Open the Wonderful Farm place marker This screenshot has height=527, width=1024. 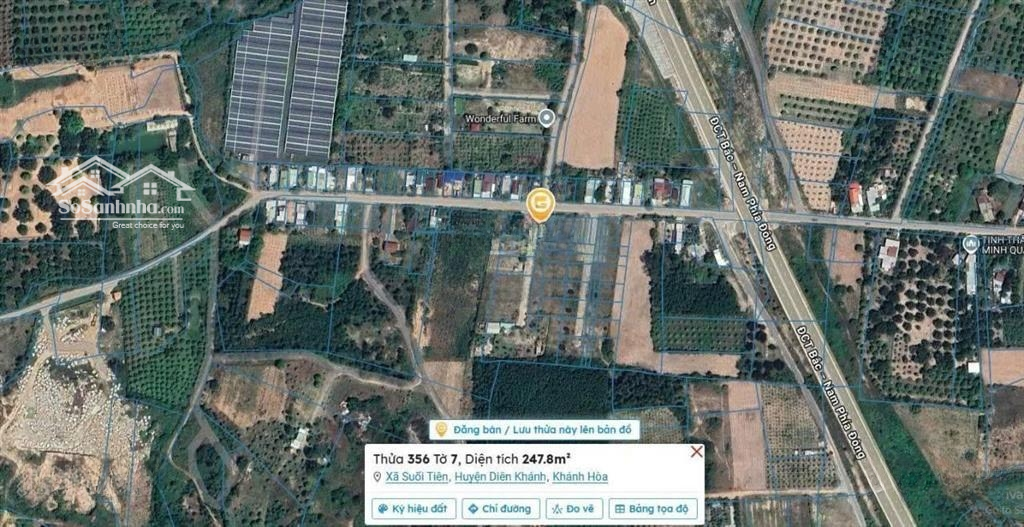coord(547,118)
